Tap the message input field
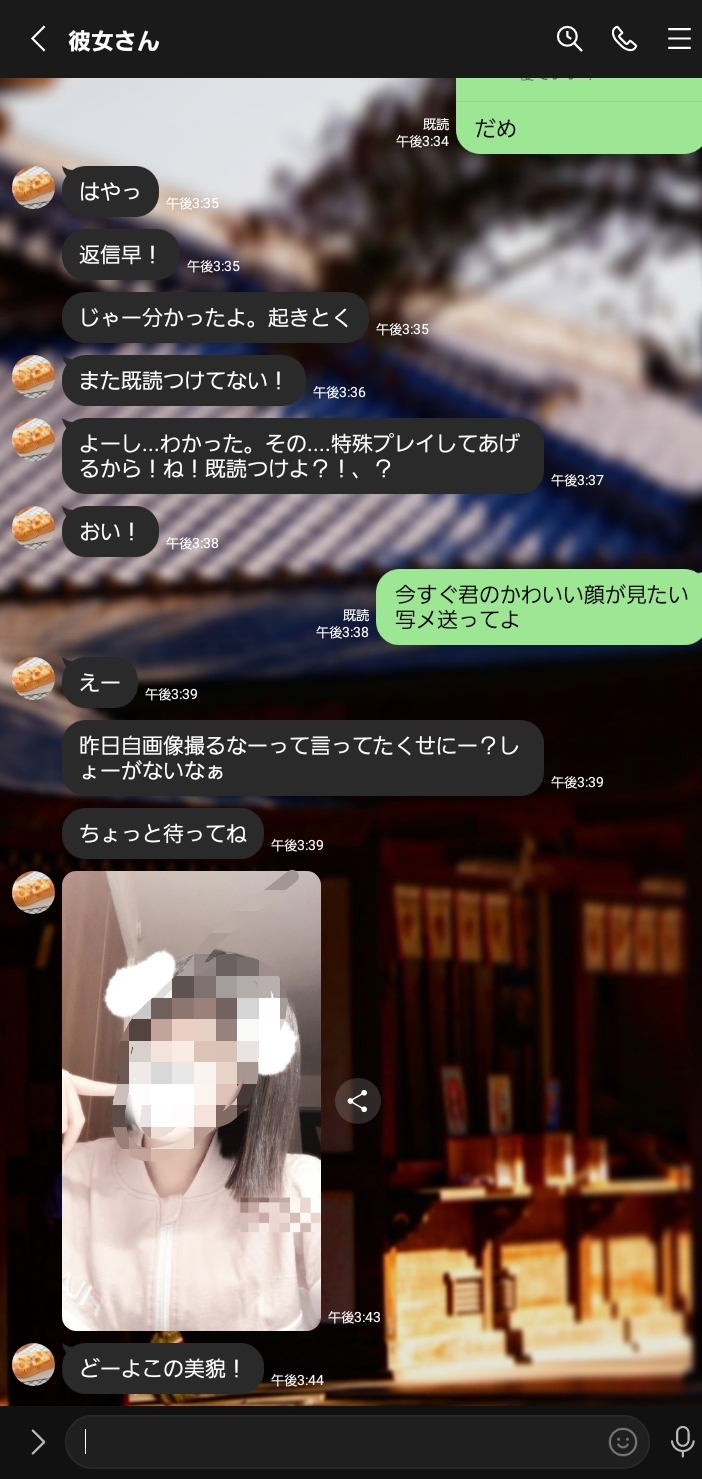 (x=340, y=1441)
